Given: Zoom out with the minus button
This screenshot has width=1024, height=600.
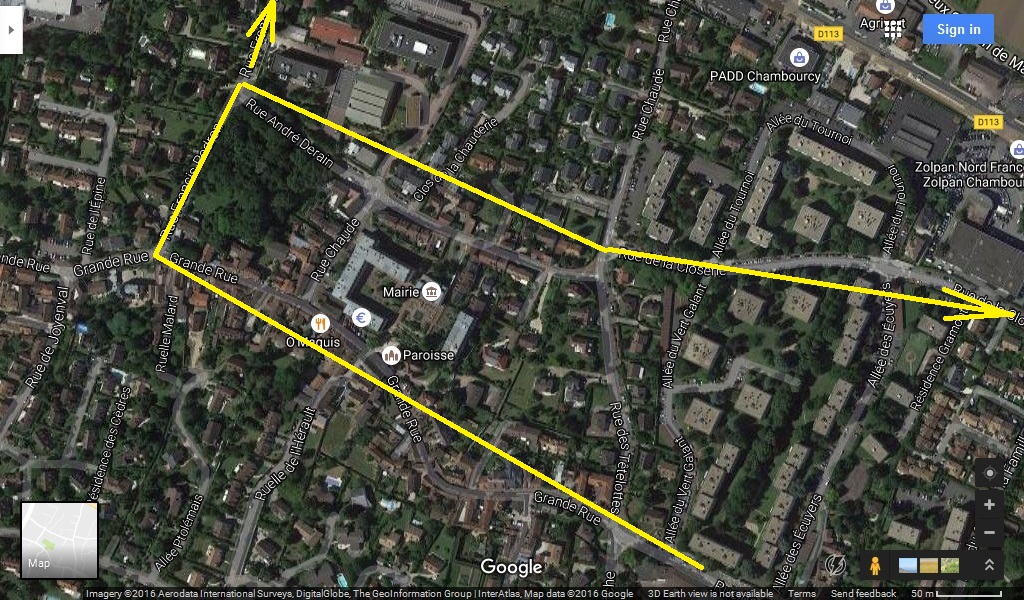Looking at the screenshot, I should tap(989, 534).
